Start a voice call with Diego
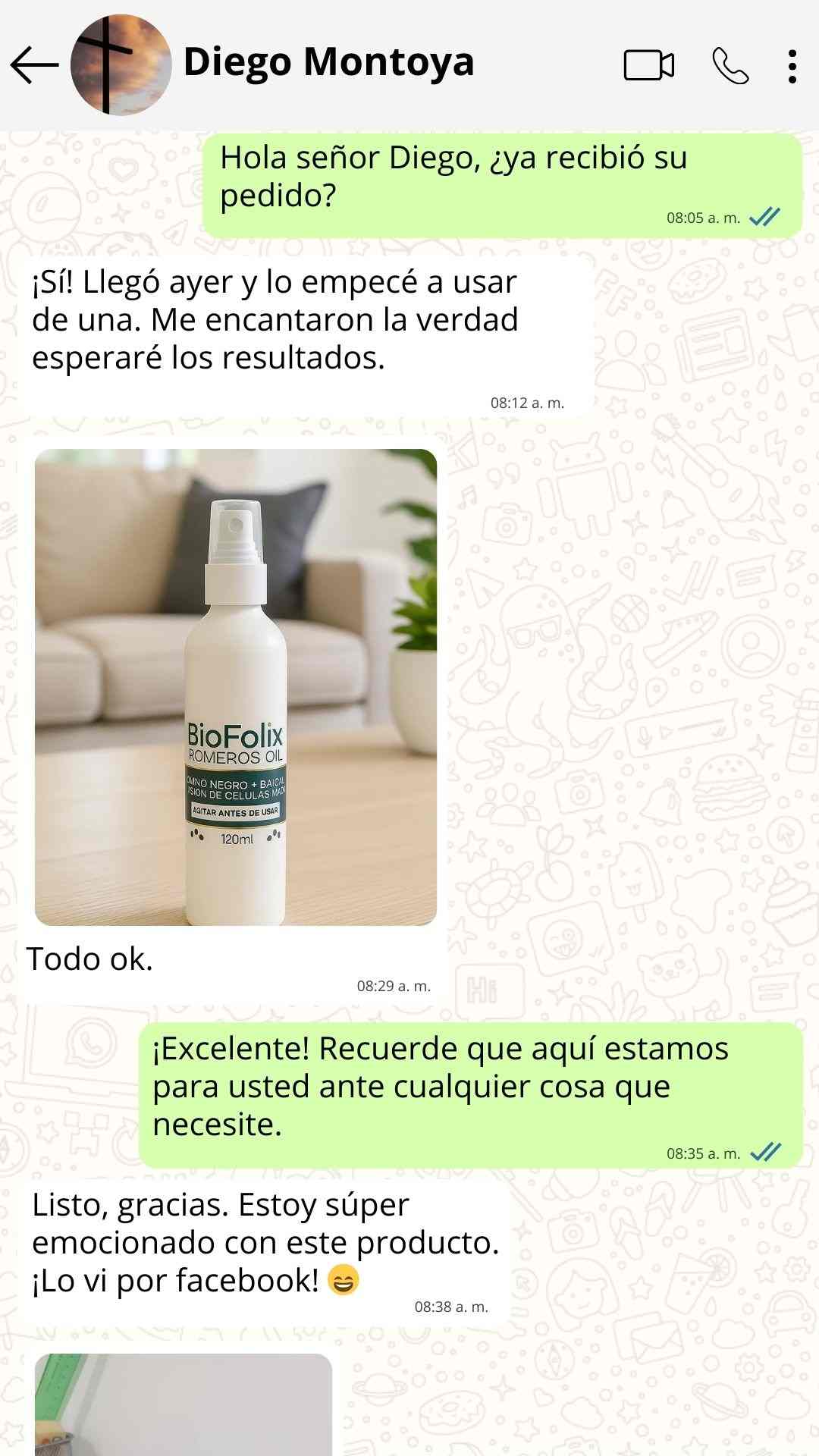 click(x=730, y=66)
